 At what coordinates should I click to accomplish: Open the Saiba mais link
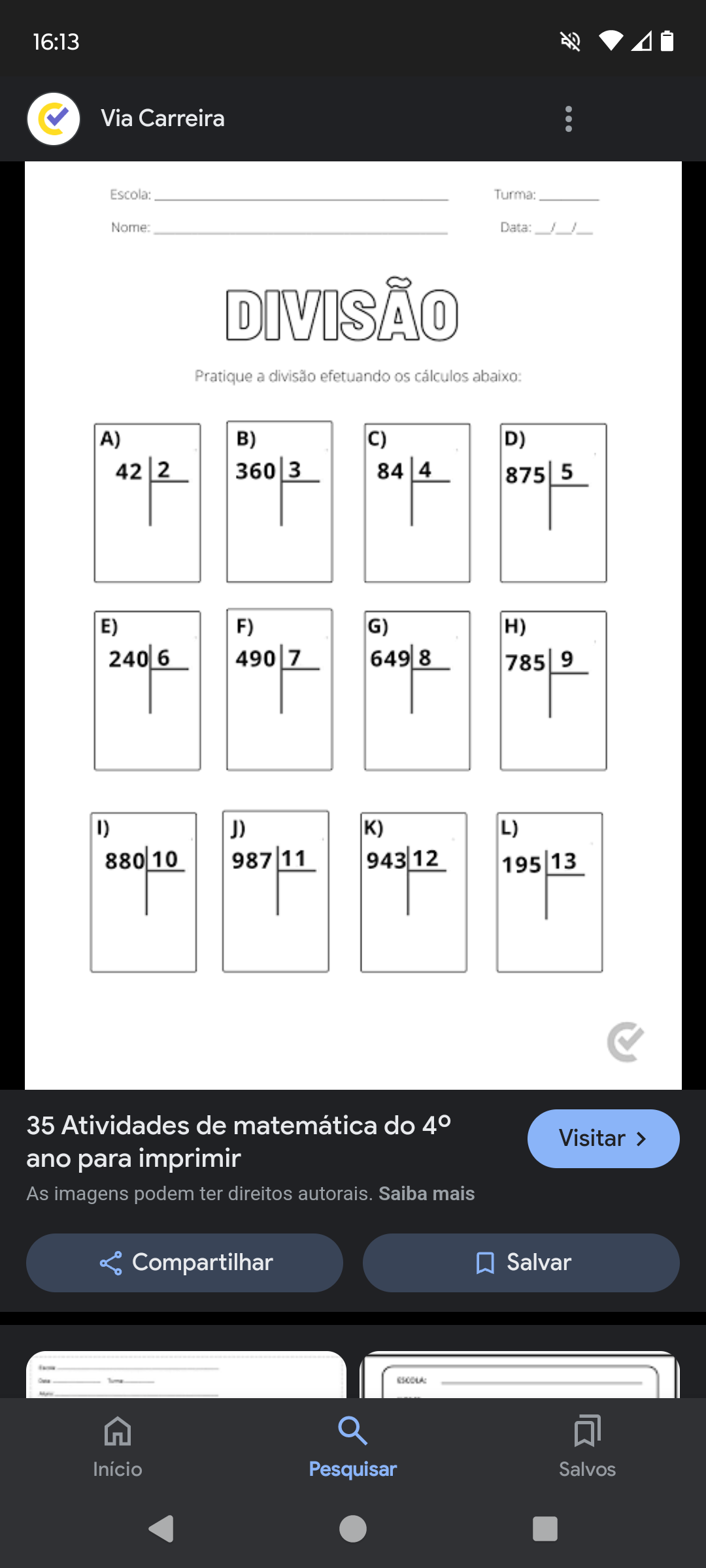pyautogui.click(x=426, y=1194)
